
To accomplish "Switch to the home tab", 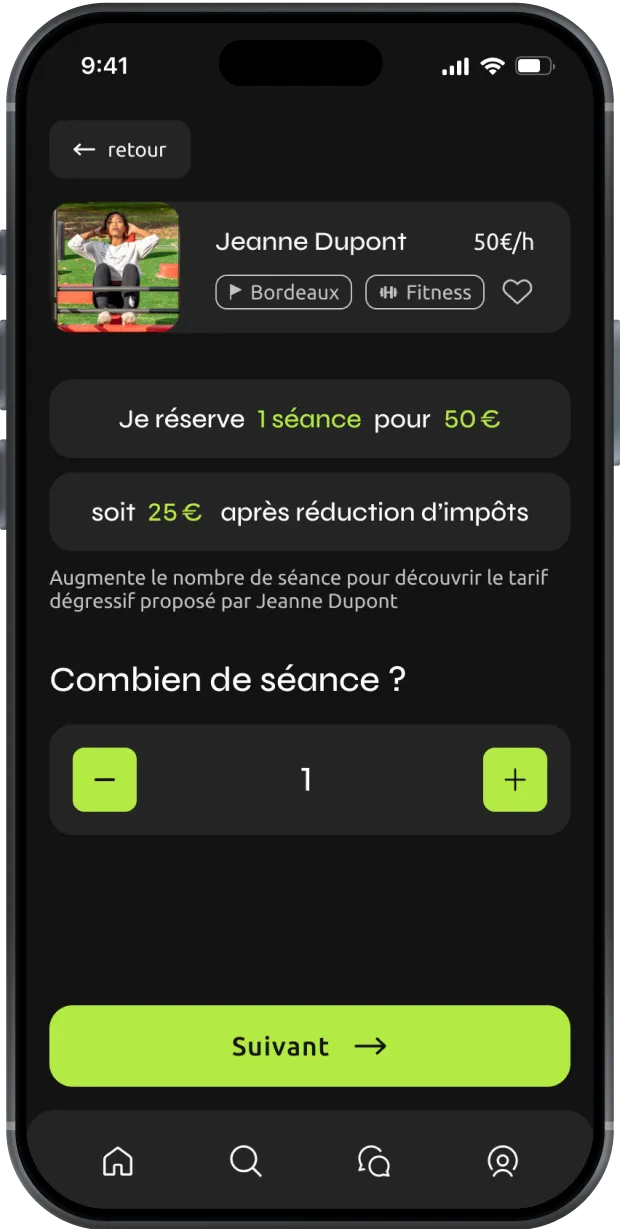I will pyautogui.click(x=118, y=1161).
